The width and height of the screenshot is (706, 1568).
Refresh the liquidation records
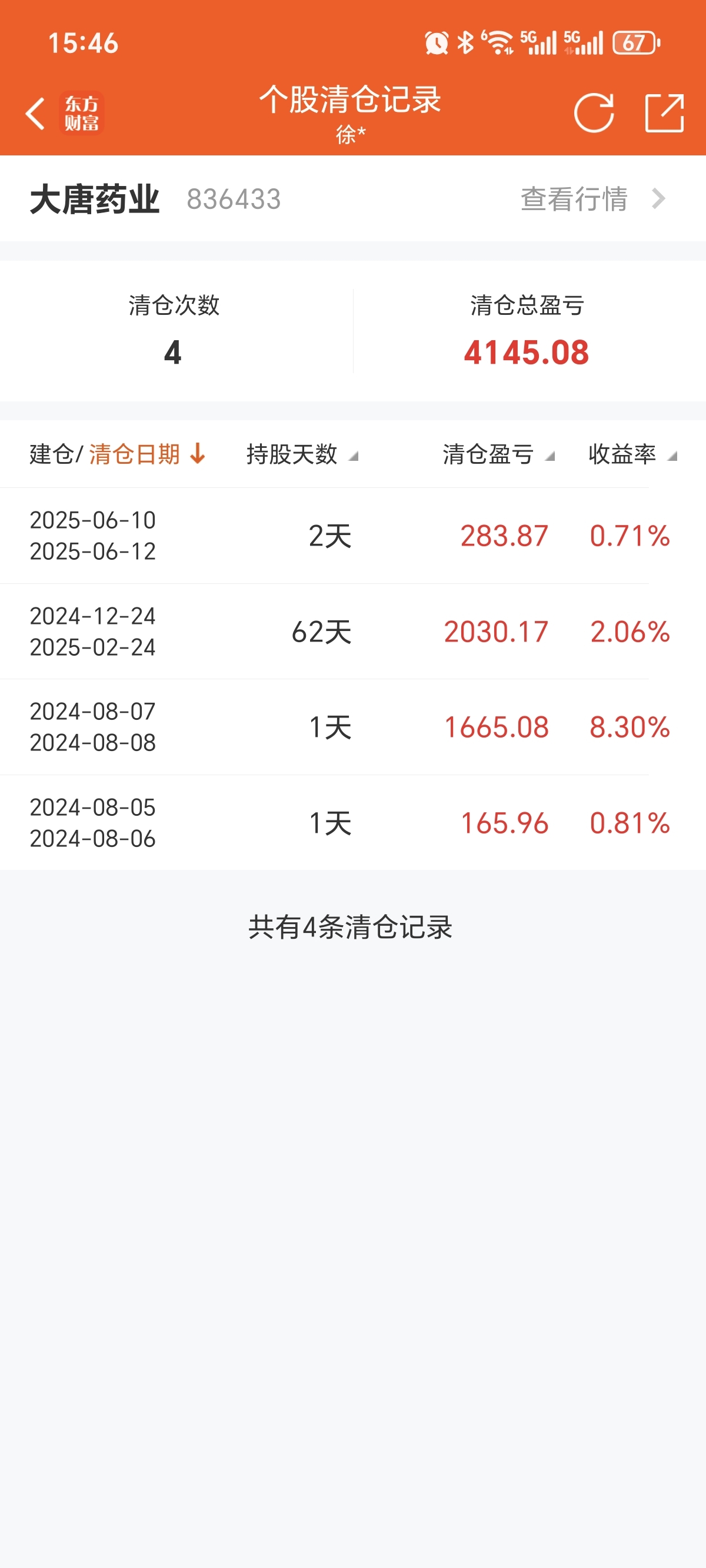594,113
